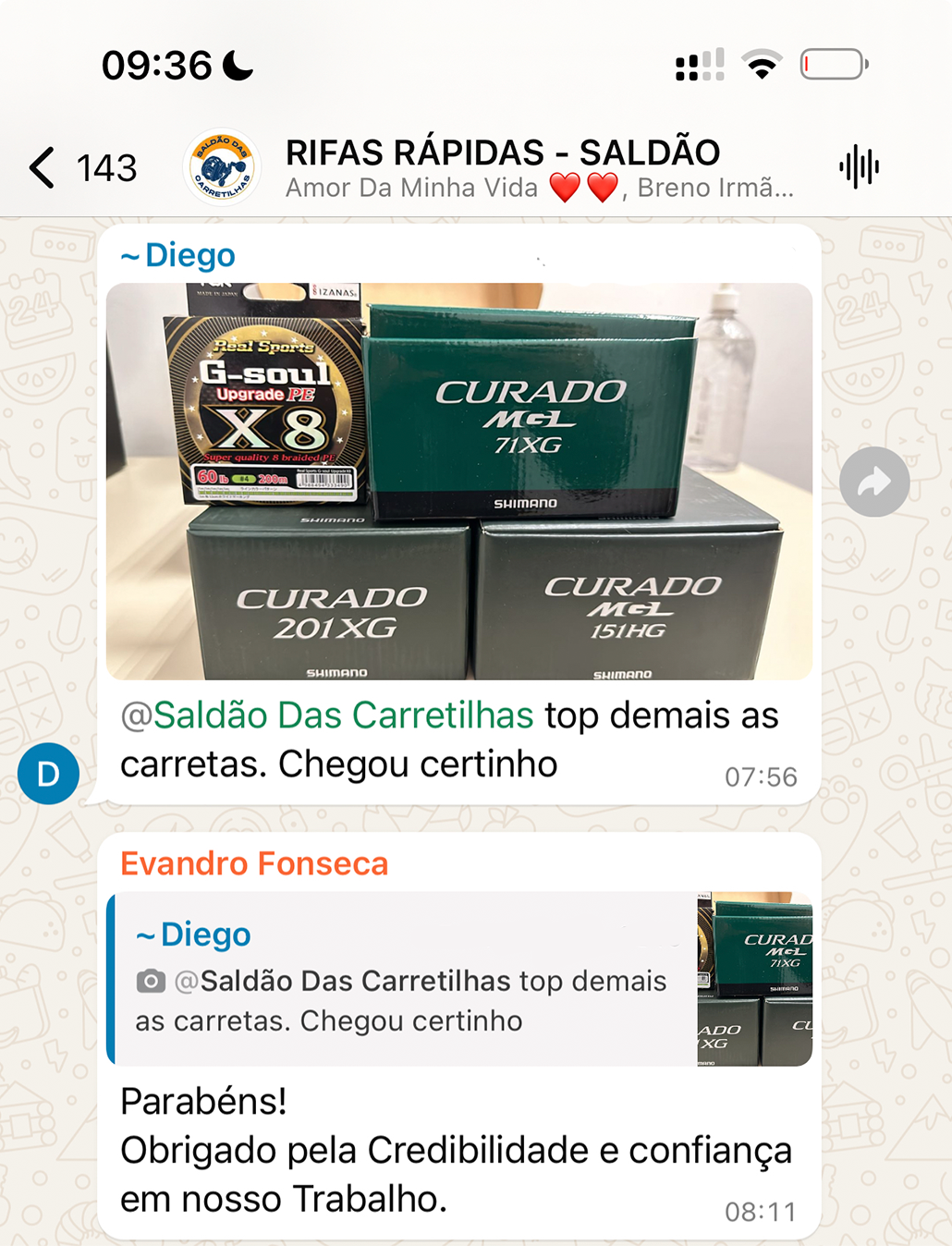Screen dimensions: 952x1246
Task: View sender Evandro Fonseca's contact
Action: (x=254, y=863)
